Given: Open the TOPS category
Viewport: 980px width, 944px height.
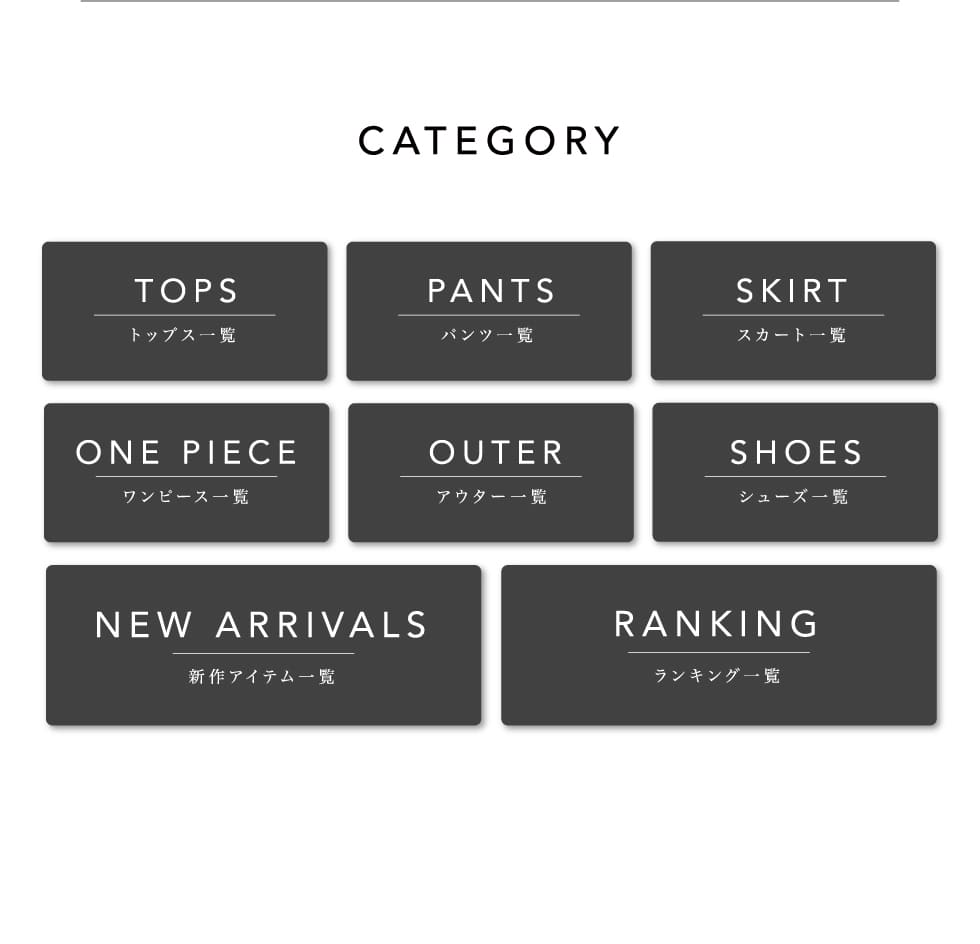Looking at the screenshot, I should (185, 311).
